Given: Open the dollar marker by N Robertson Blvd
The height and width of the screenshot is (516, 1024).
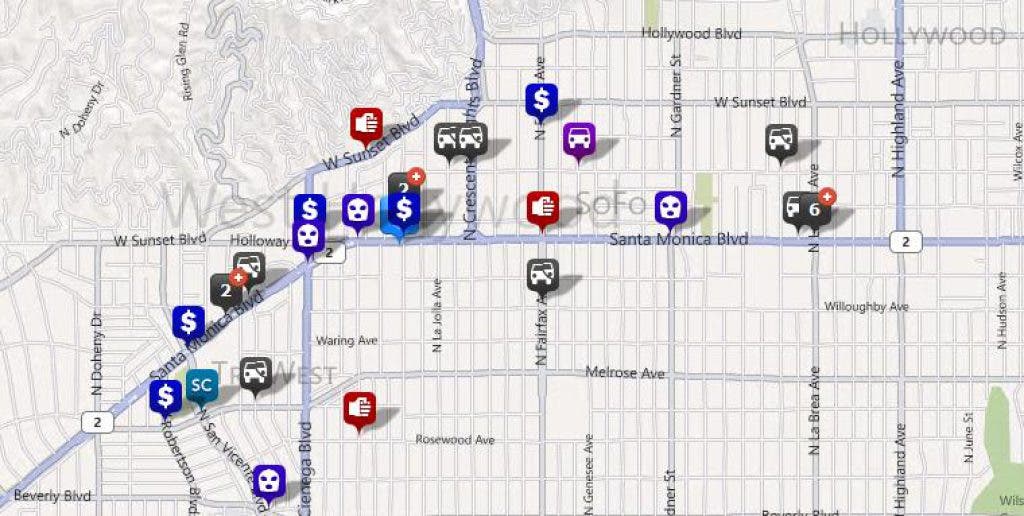Looking at the screenshot, I should click(x=166, y=396).
